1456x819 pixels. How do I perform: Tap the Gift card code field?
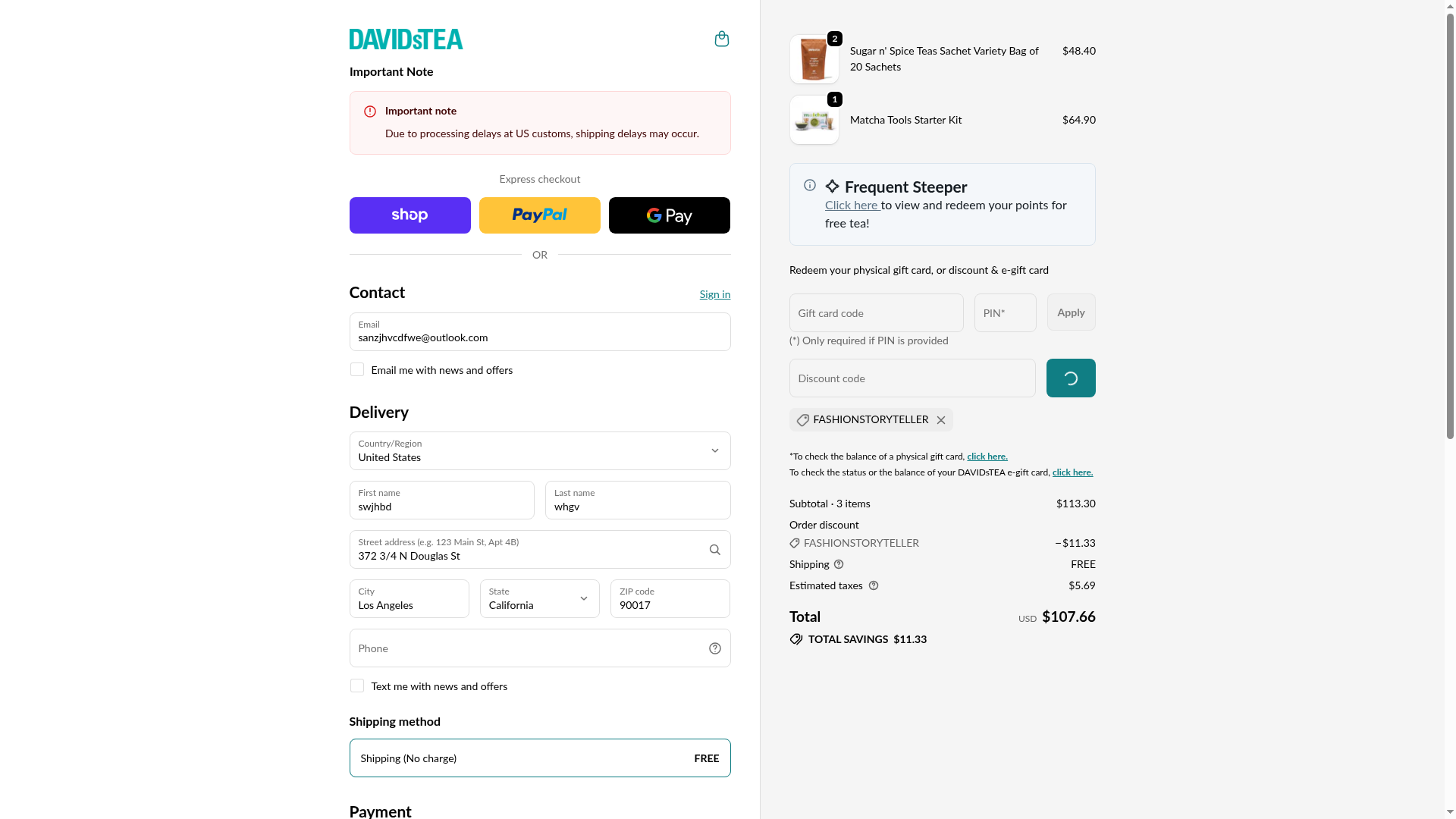pyautogui.click(x=876, y=313)
